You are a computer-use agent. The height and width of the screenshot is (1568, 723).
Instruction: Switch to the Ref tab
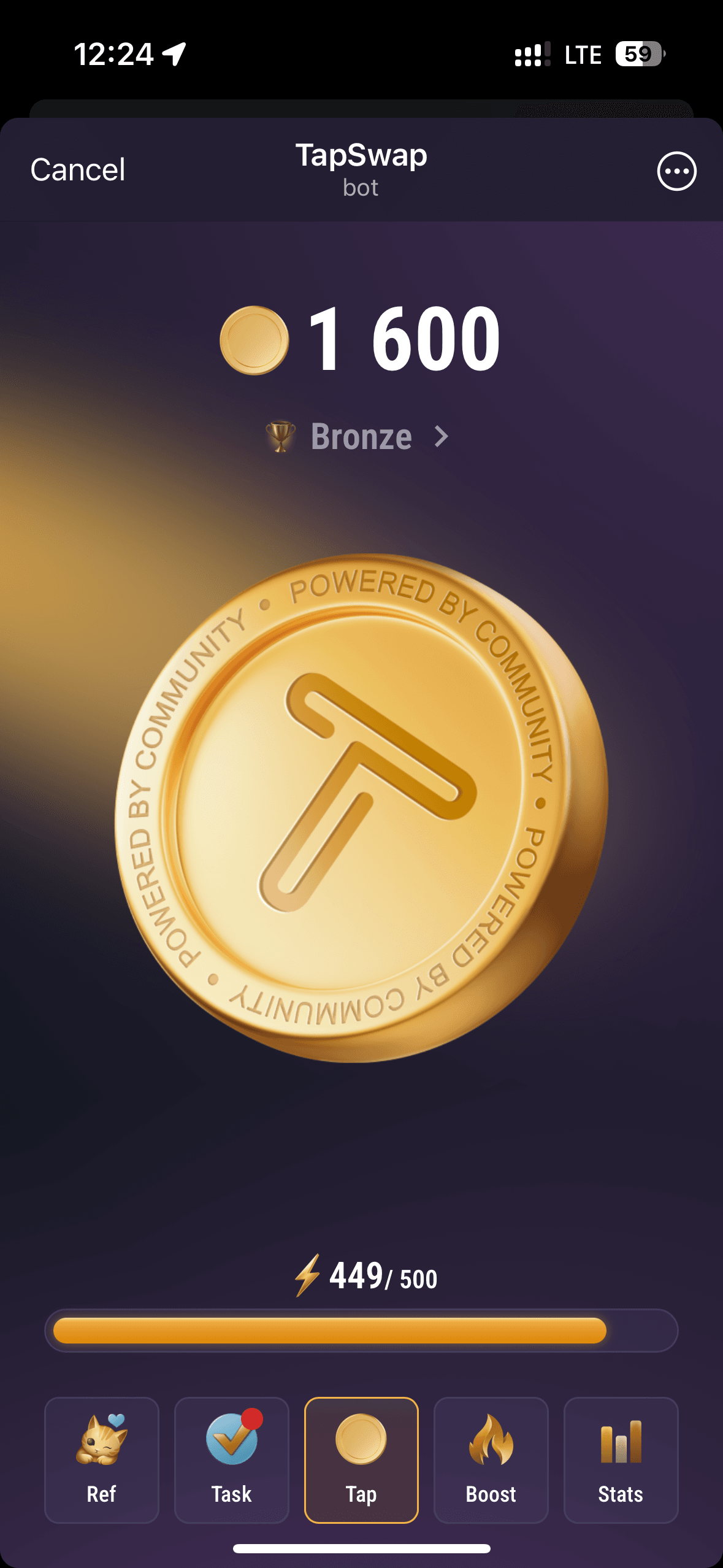click(102, 1459)
